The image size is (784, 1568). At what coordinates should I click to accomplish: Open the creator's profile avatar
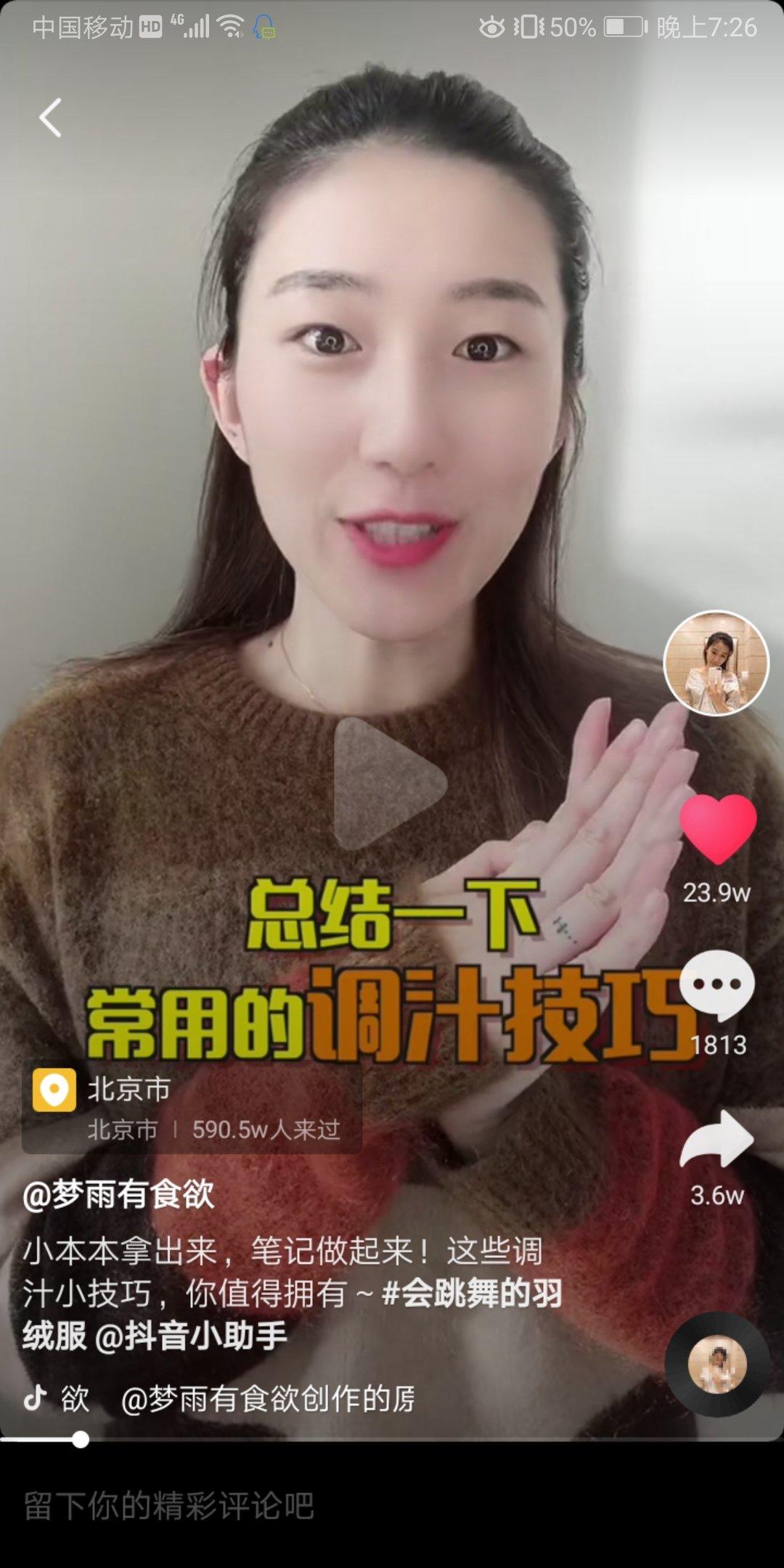point(716,663)
